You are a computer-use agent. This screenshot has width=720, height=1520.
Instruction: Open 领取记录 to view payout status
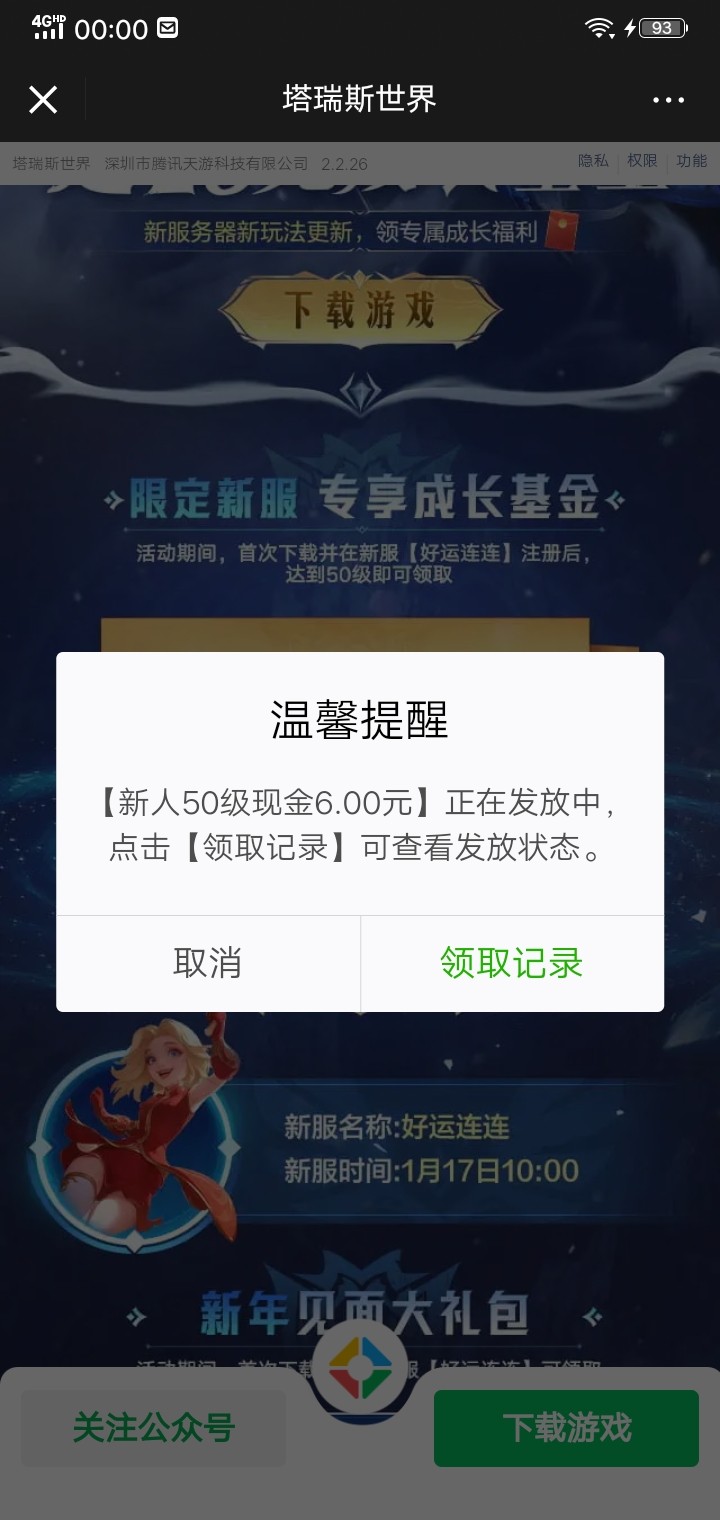pos(511,963)
